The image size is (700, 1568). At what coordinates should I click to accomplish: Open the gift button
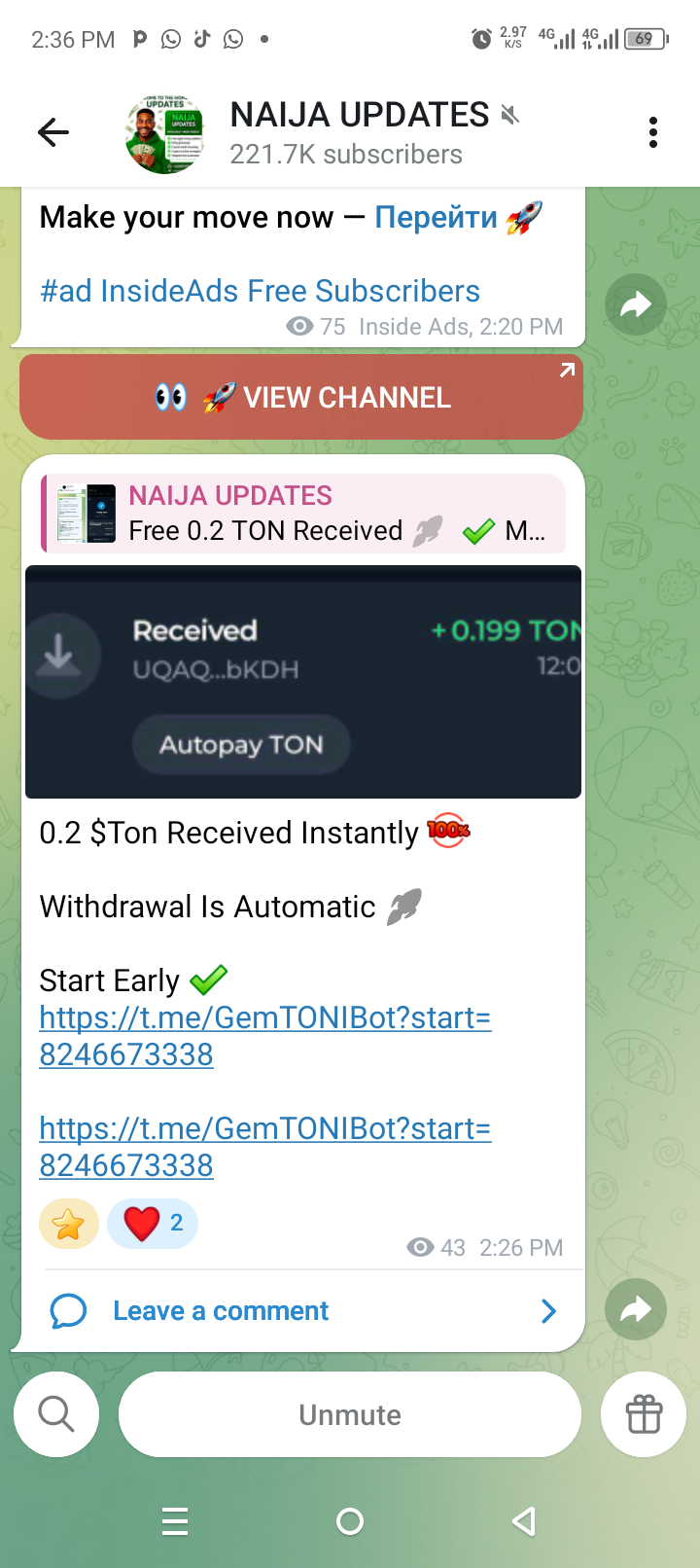pos(644,1414)
